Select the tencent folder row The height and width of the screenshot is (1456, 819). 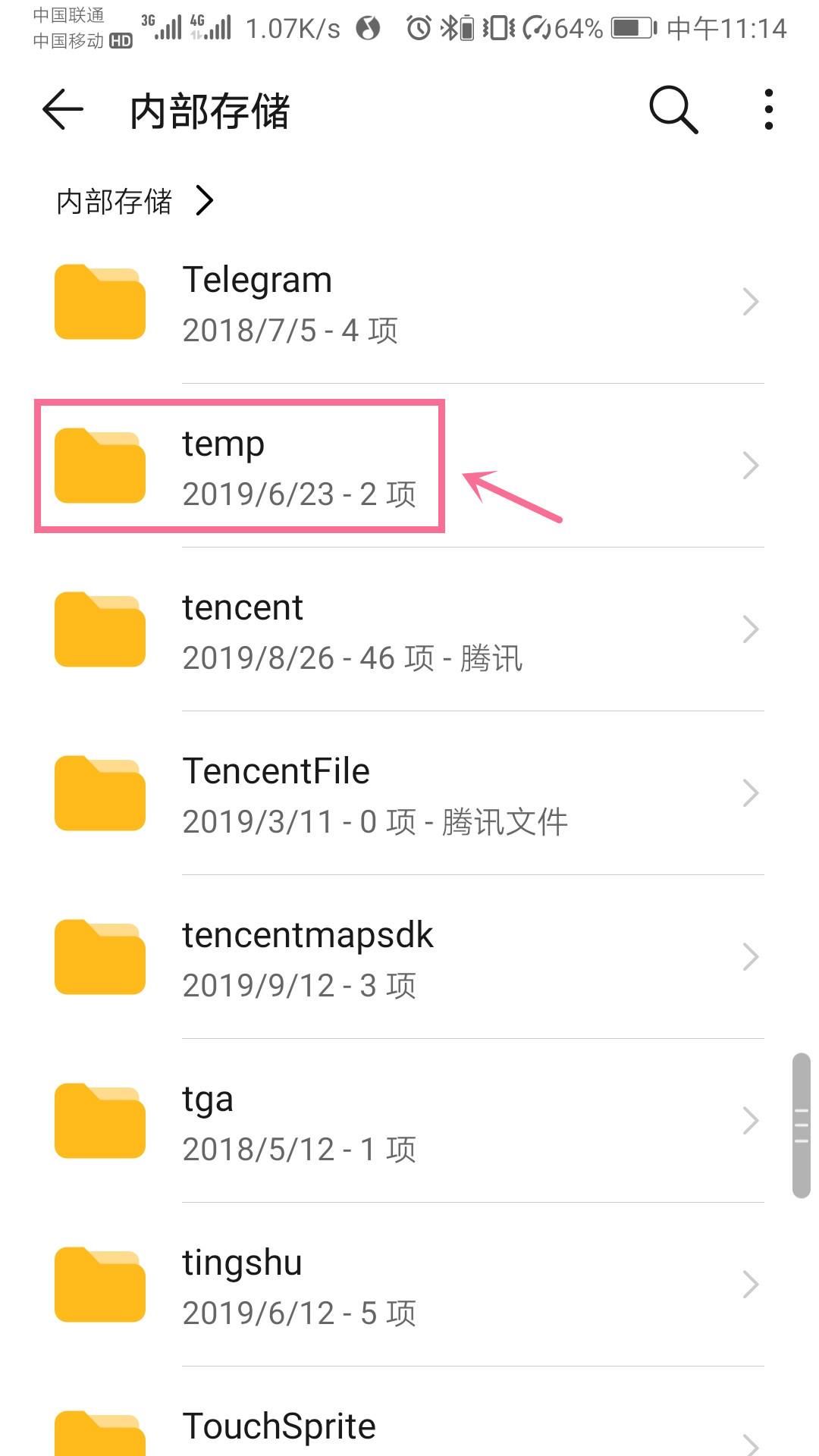click(x=379, y=629)
